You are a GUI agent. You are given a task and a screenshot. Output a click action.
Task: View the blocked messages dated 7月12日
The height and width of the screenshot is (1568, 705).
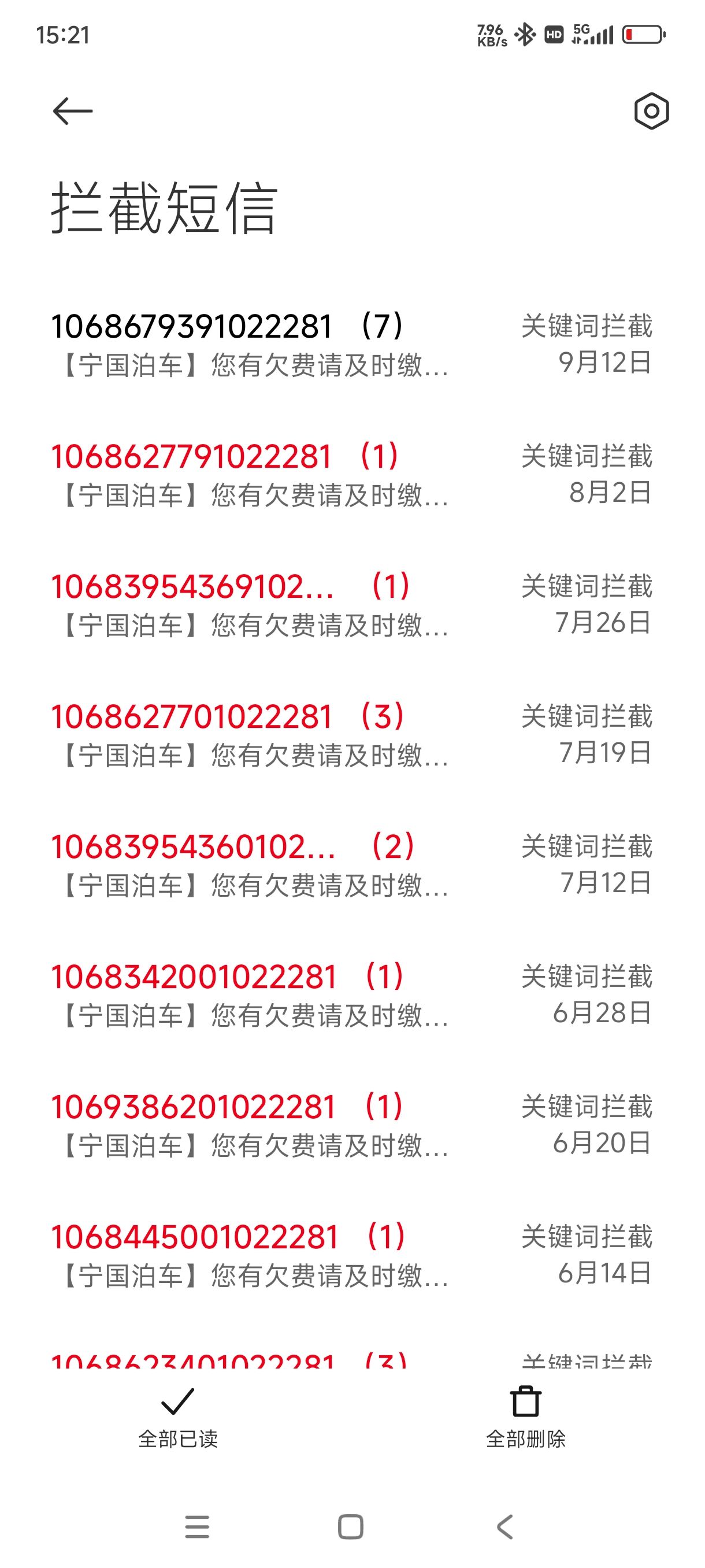pyautogui.click(x=352, y=866)
